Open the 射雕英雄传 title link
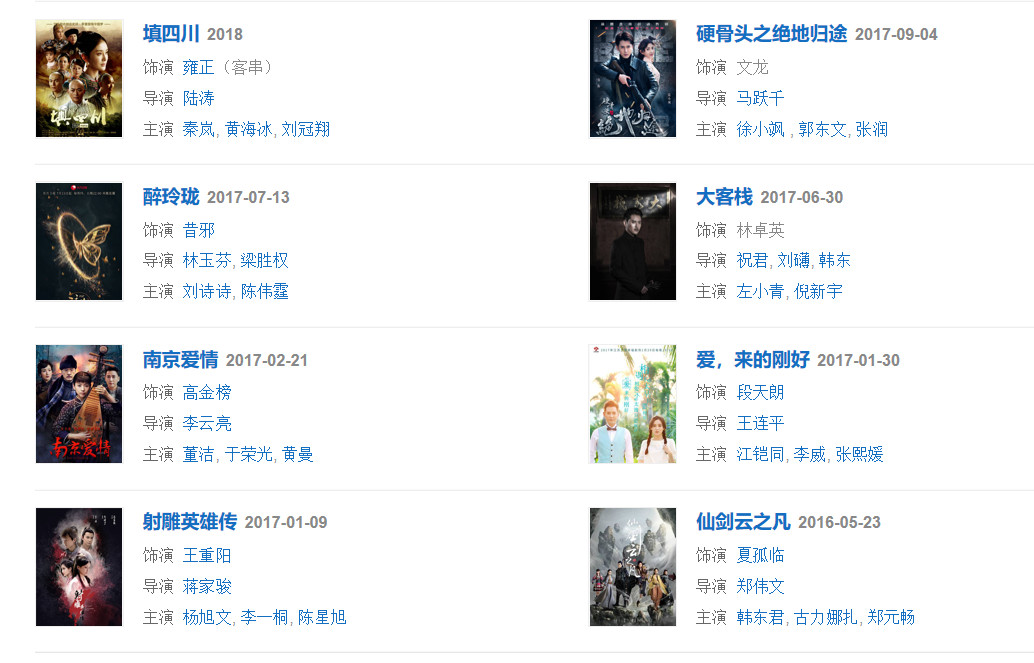 190,522
